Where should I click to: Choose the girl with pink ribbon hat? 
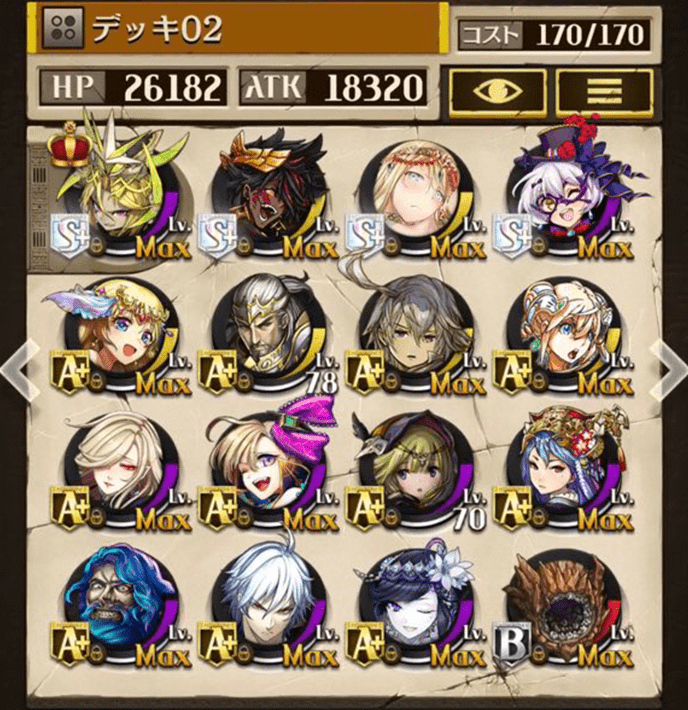point(265,470)
